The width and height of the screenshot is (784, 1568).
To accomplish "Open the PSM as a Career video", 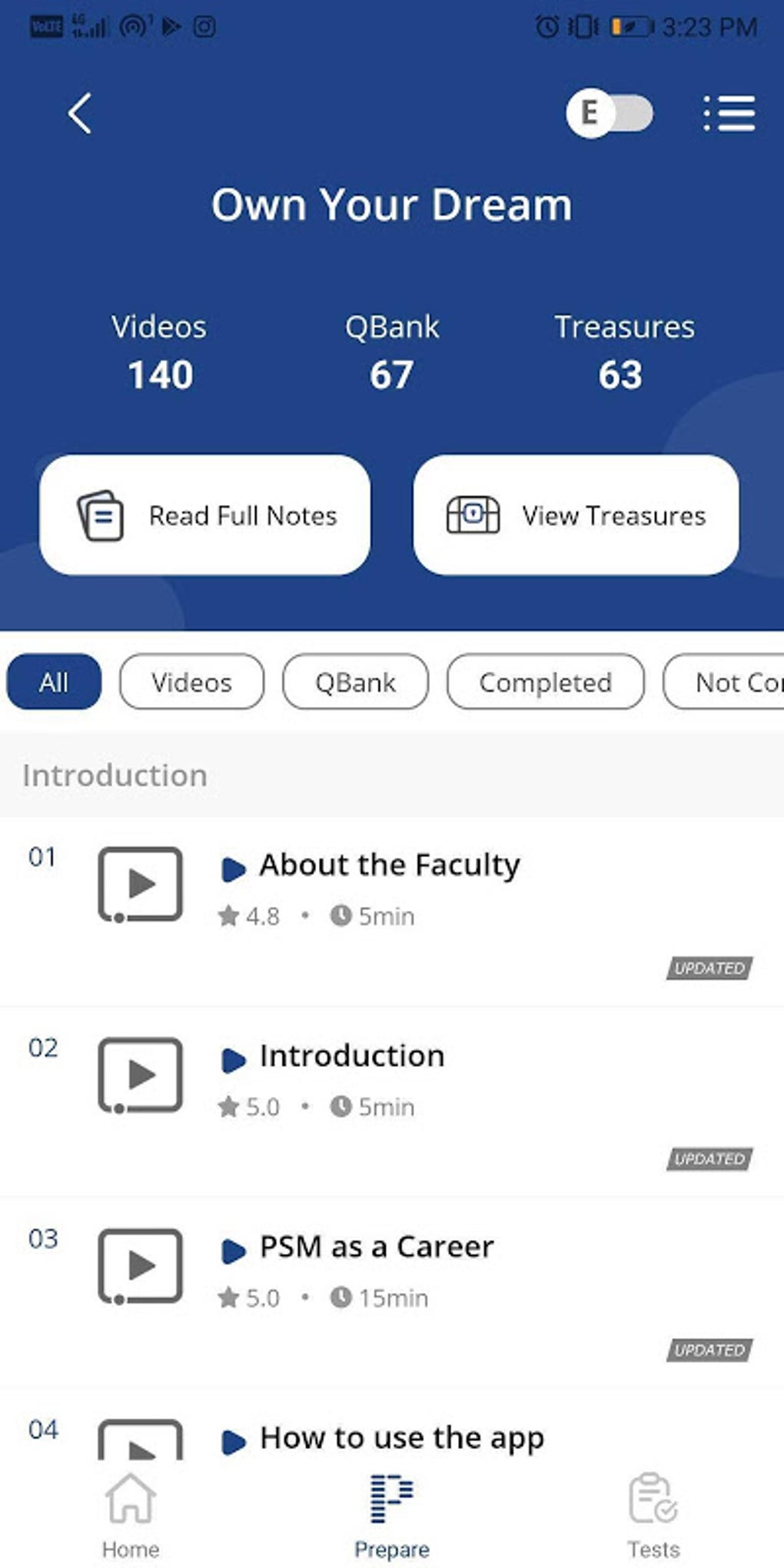I will (x=376, y=1247).
